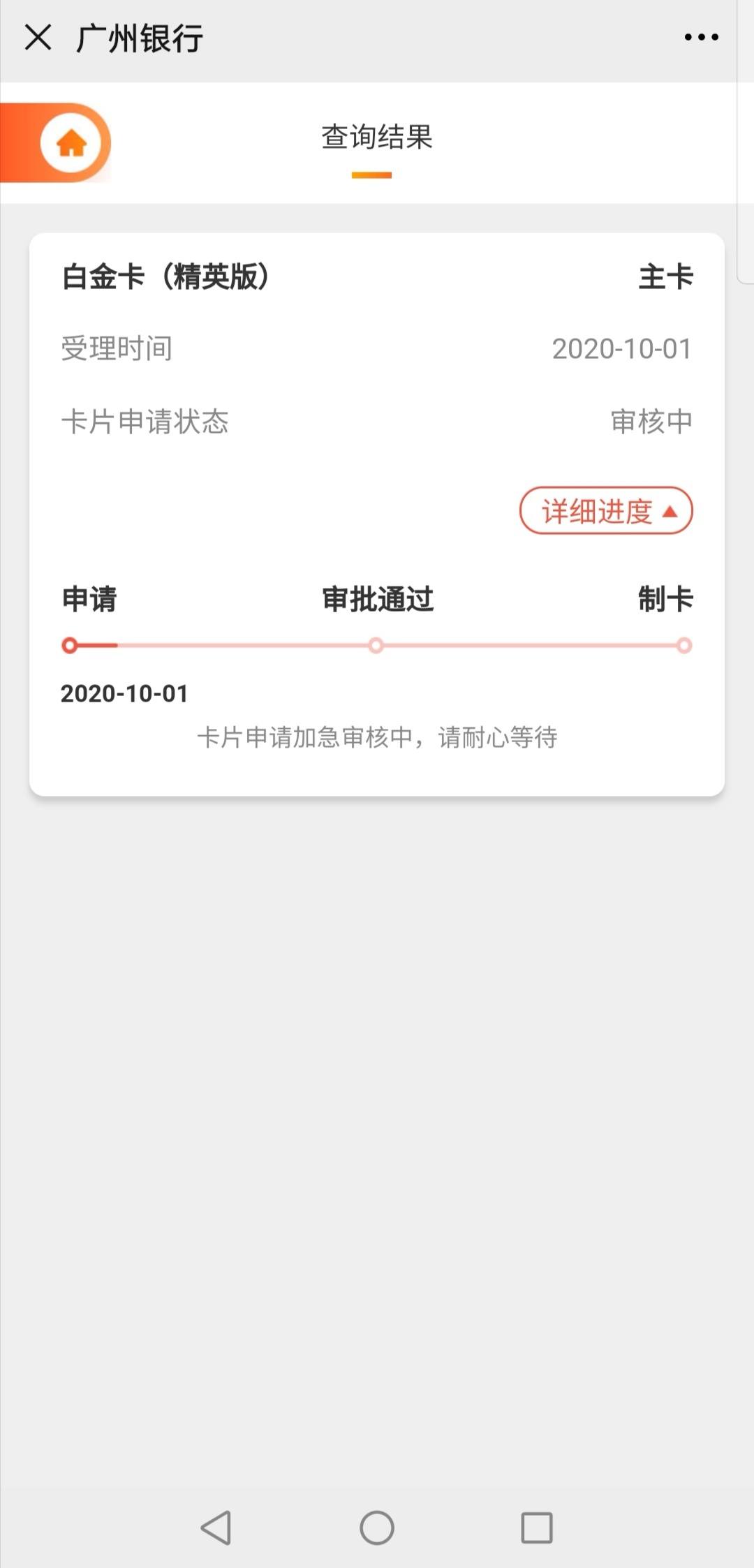Tap the system recent apps button
The height and width of the screenshot is (1568, 754).
point(537,1528)
